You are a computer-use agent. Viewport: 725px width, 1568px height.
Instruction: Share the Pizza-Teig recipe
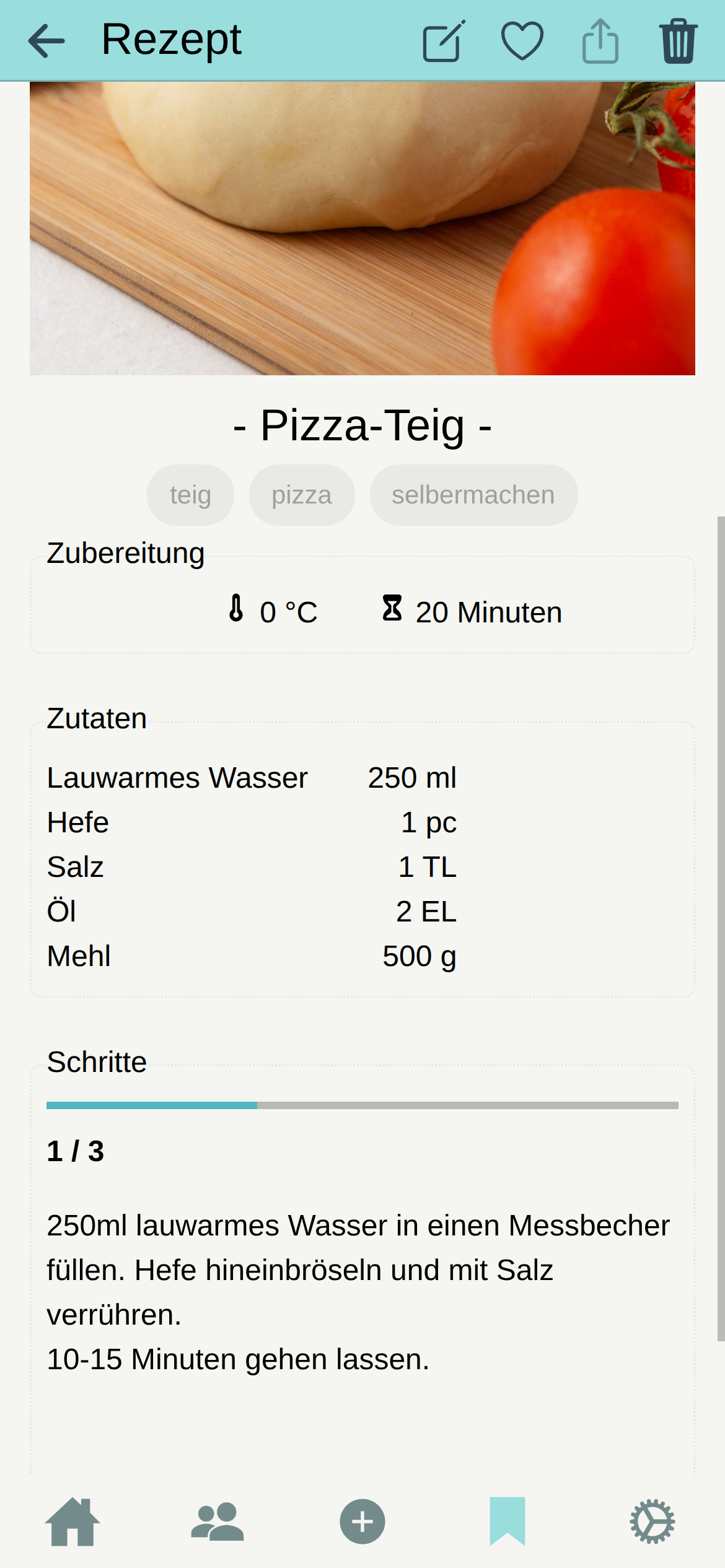pos(600,40)
